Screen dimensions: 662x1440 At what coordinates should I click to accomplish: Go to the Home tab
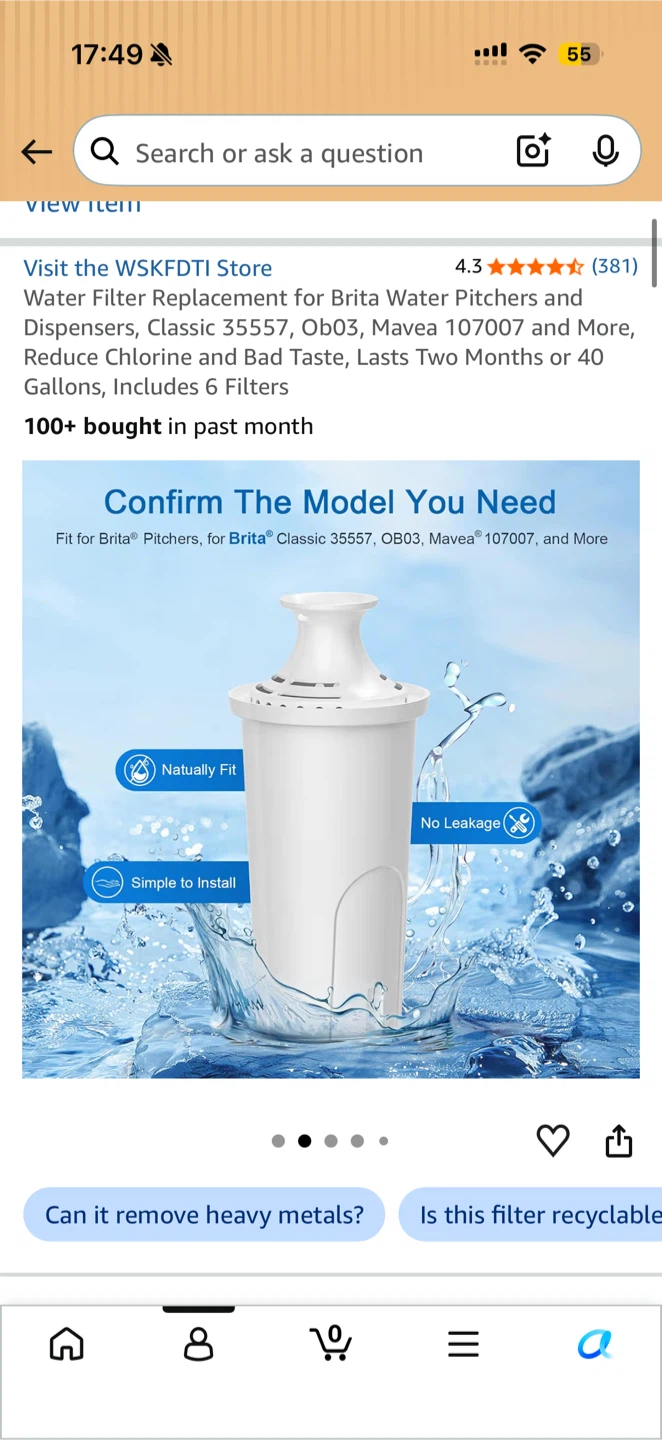(67, 1344)
